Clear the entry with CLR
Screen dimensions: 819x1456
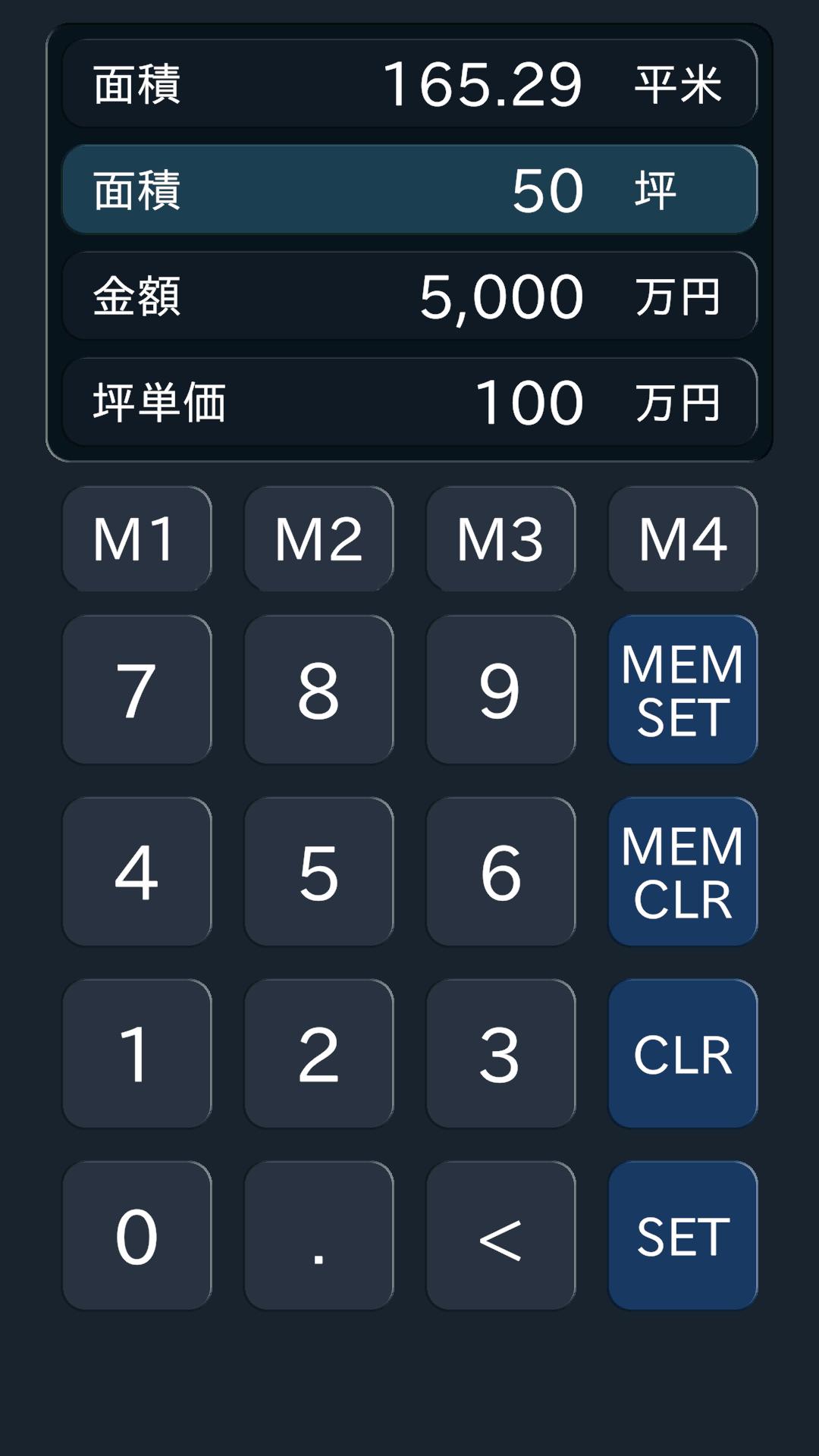click(x=682, y=1054)
